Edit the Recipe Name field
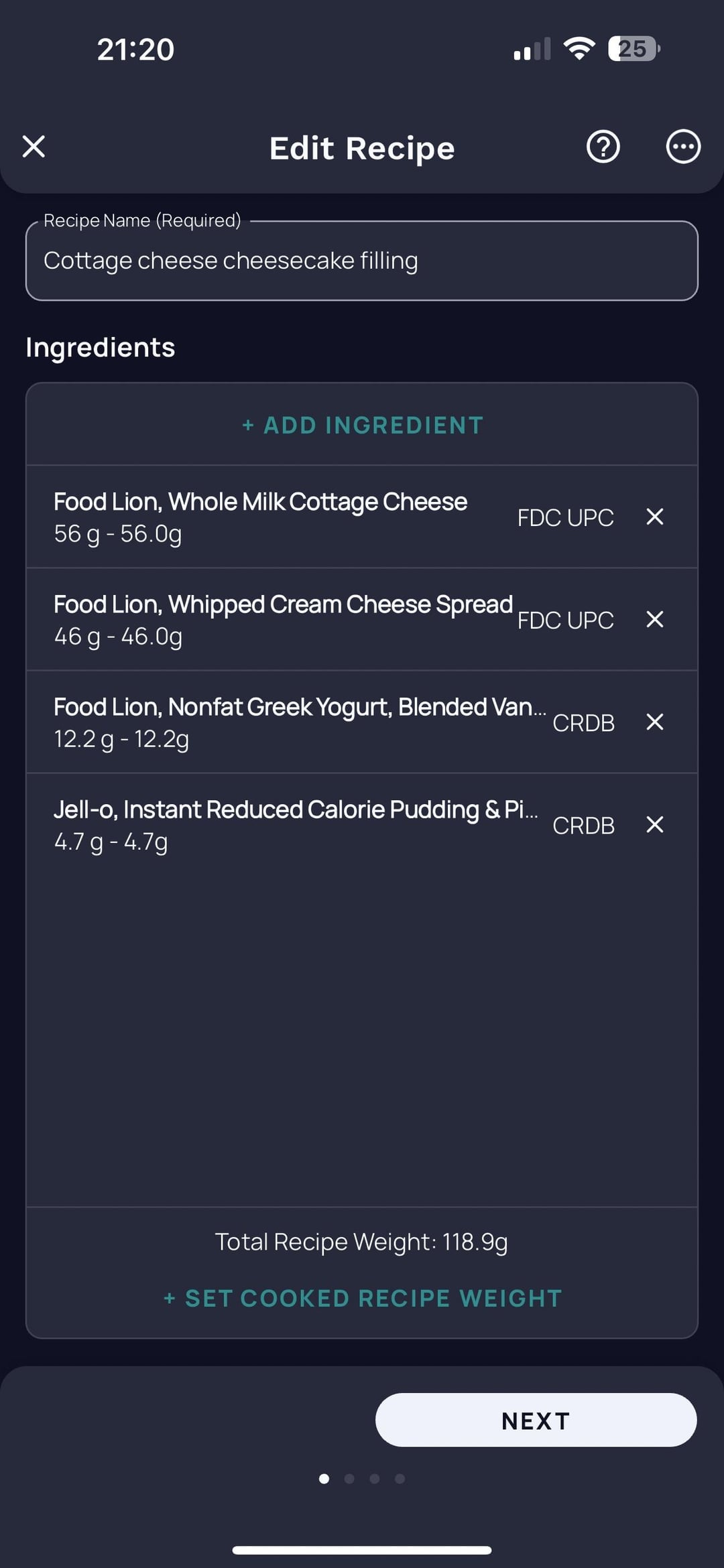Screen dimensions: 724x1568 pos(362,261)
